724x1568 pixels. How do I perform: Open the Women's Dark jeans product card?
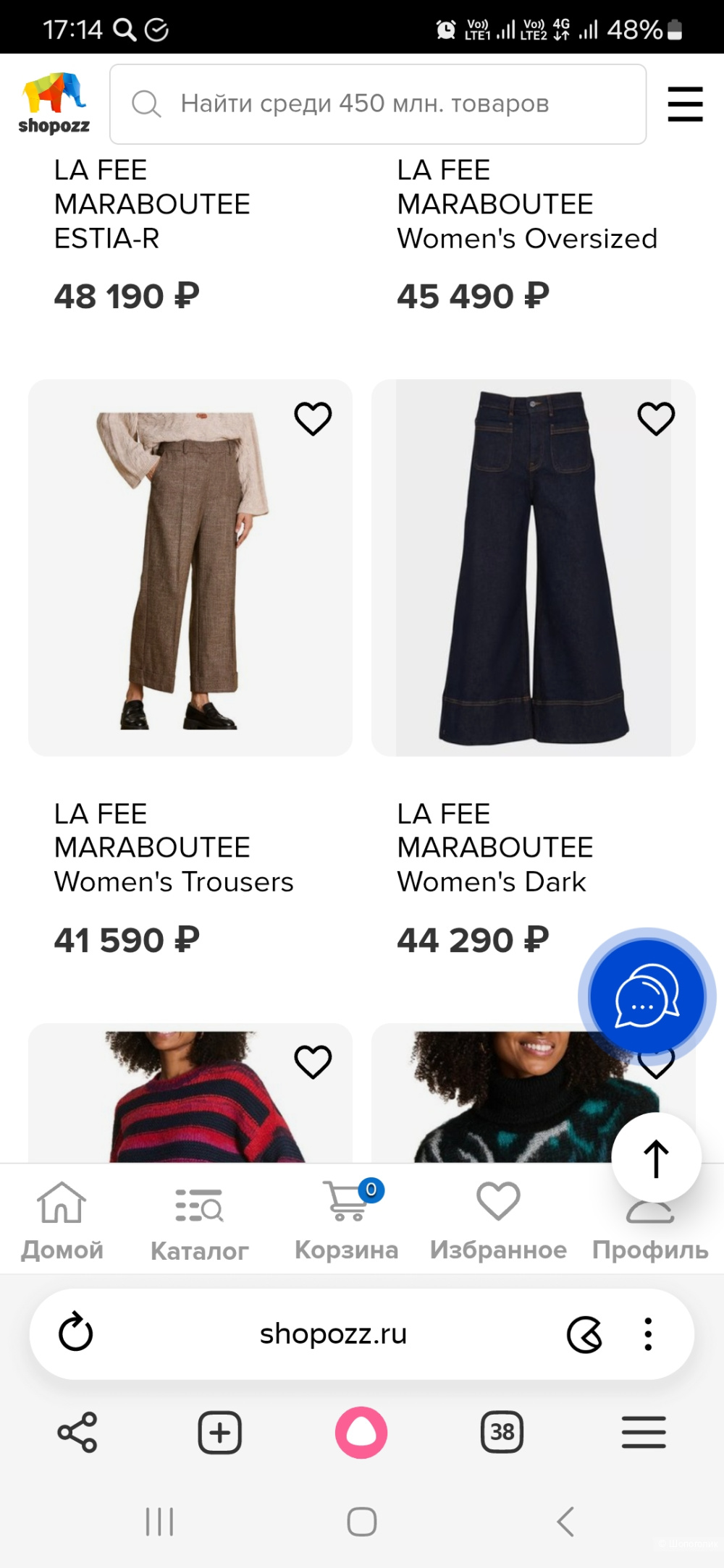coord(533,568)
